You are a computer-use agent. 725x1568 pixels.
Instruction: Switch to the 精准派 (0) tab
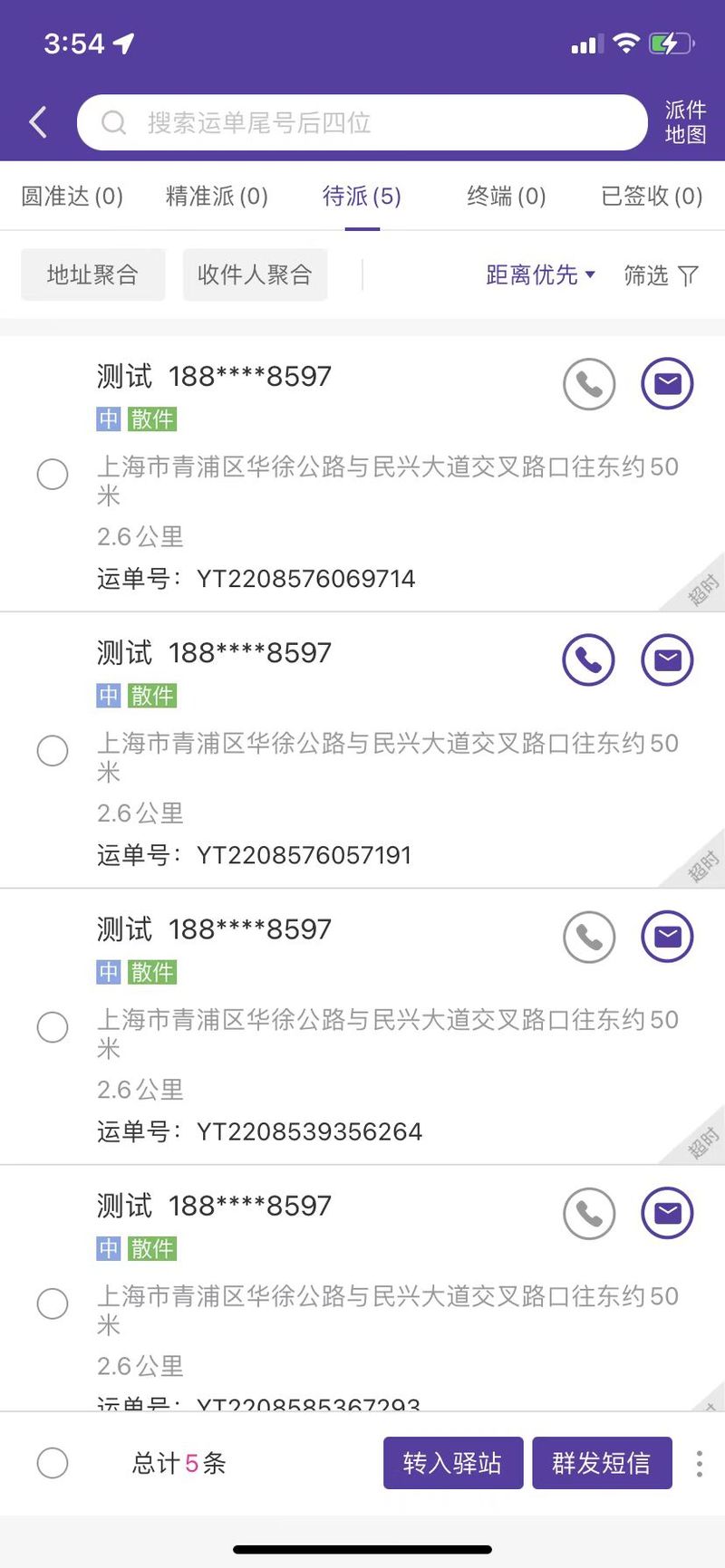[217, 196]
